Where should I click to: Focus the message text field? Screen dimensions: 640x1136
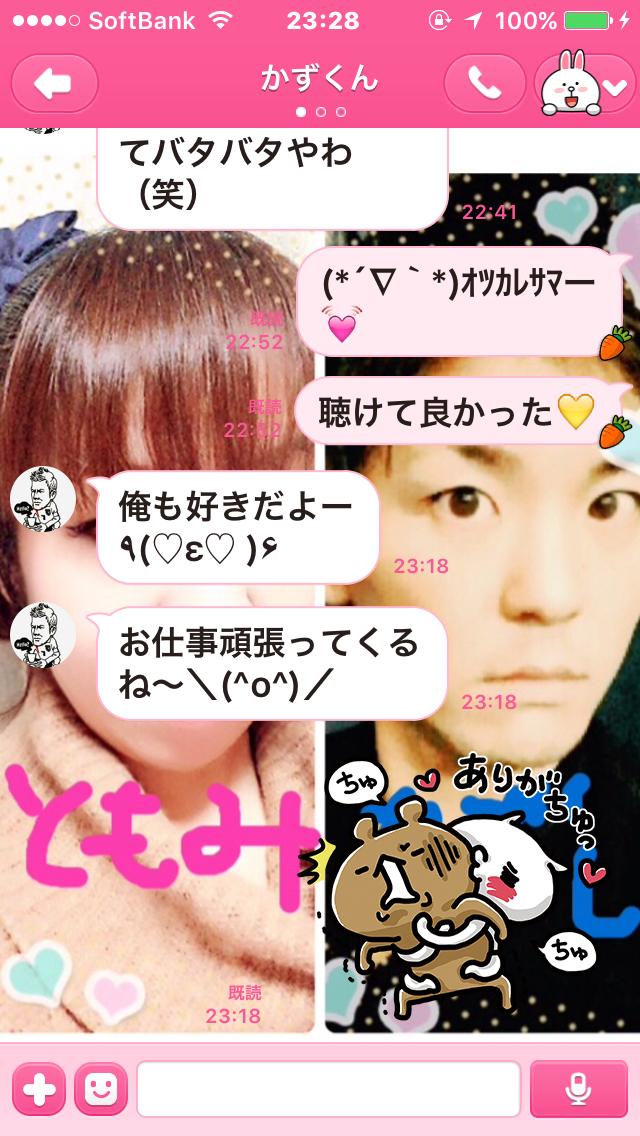(328, 1089)
